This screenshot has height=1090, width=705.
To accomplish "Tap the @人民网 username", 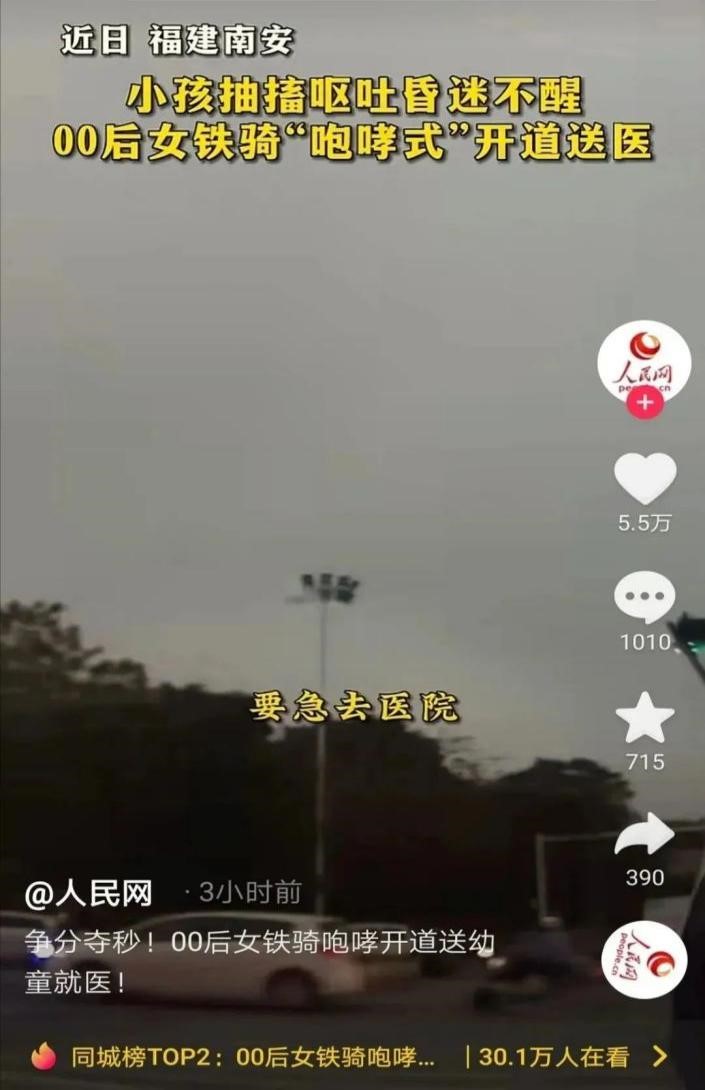I will (x=88, y=894).
